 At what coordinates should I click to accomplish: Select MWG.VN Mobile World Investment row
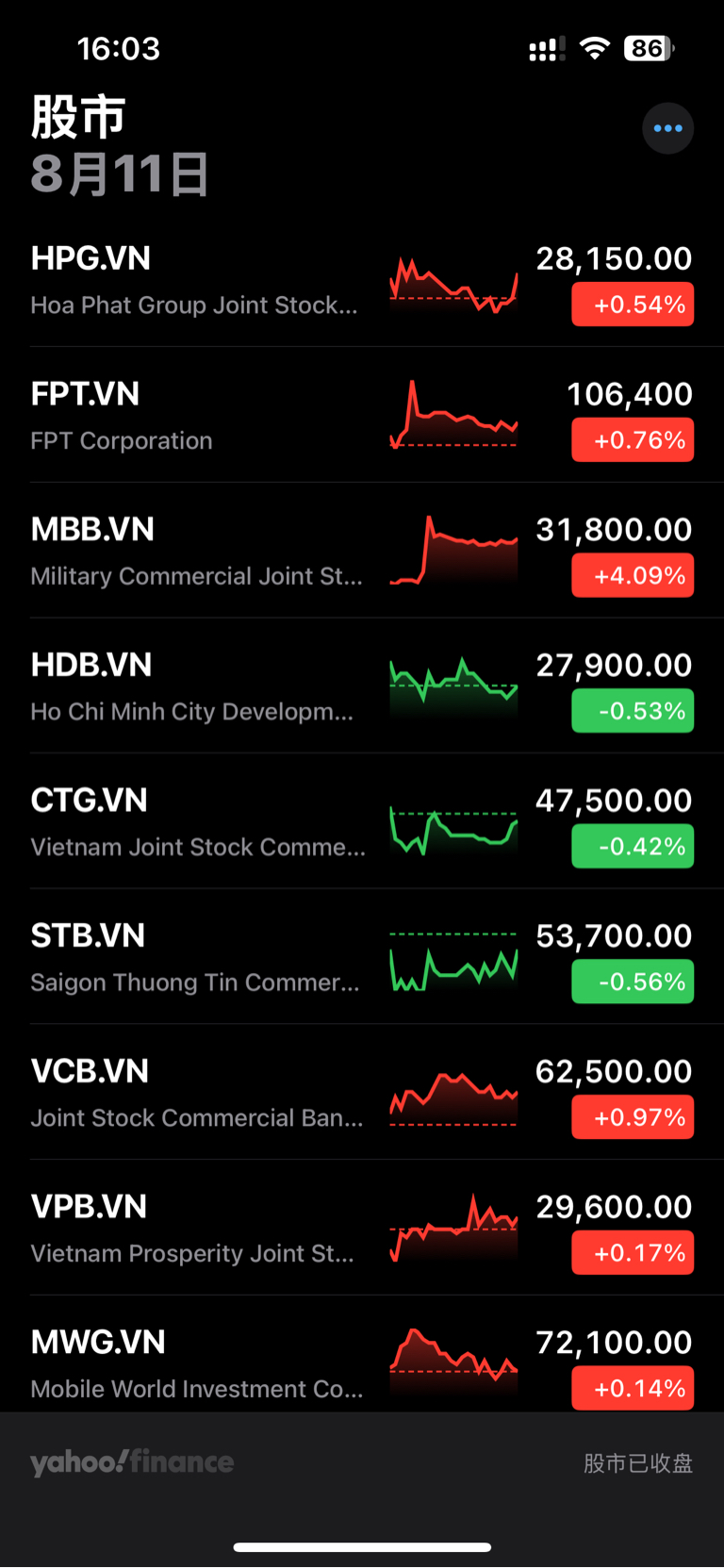tap(362, 1355)
